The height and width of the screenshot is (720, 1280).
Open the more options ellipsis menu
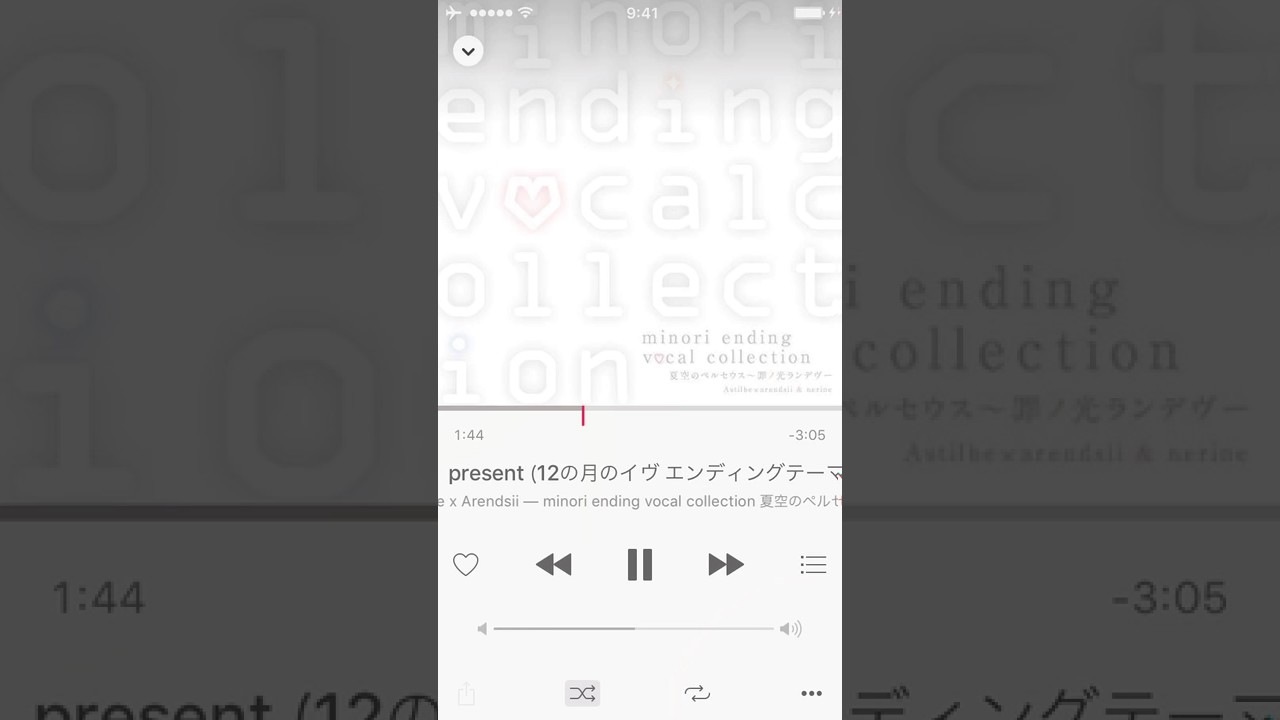click(x=812, y=693)
